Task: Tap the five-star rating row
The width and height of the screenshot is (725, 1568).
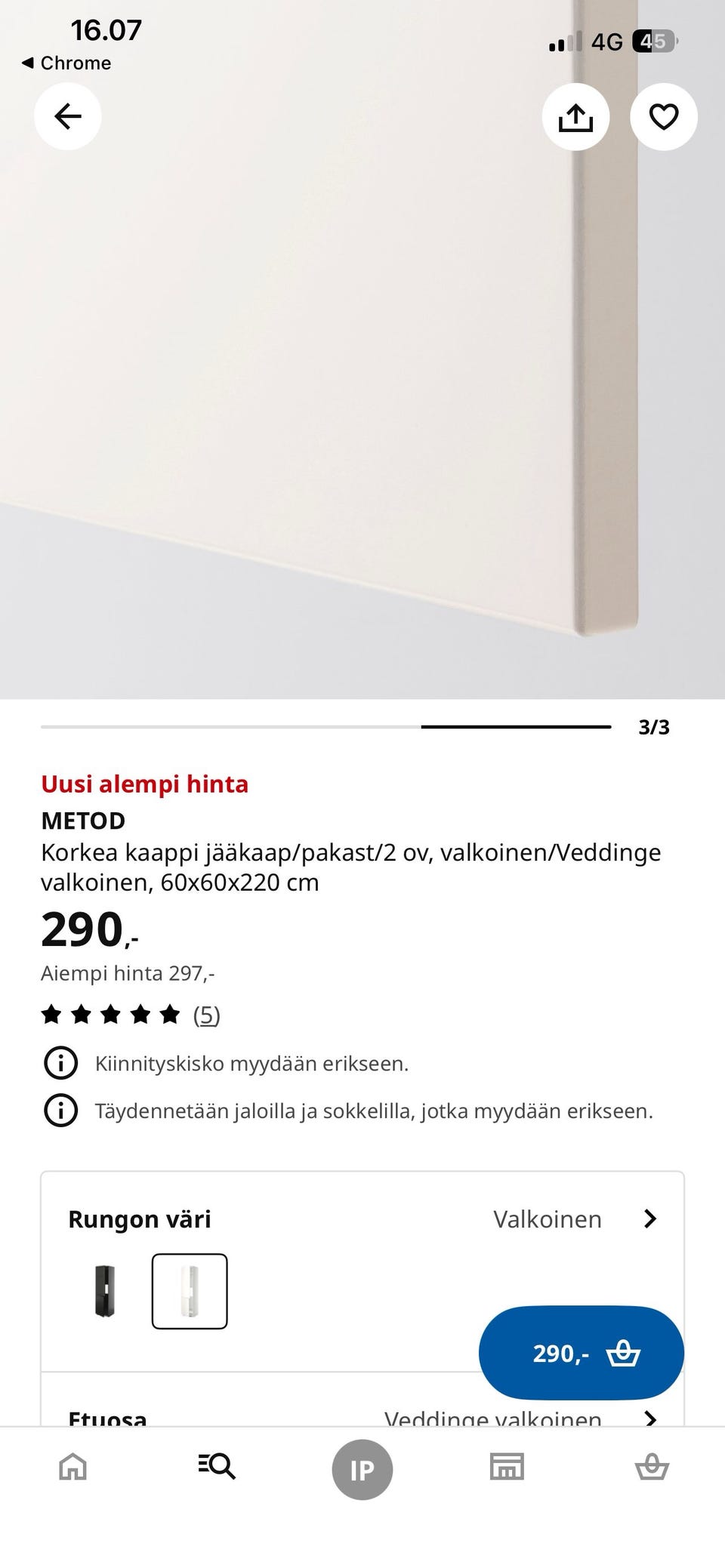Action: 111,1015
